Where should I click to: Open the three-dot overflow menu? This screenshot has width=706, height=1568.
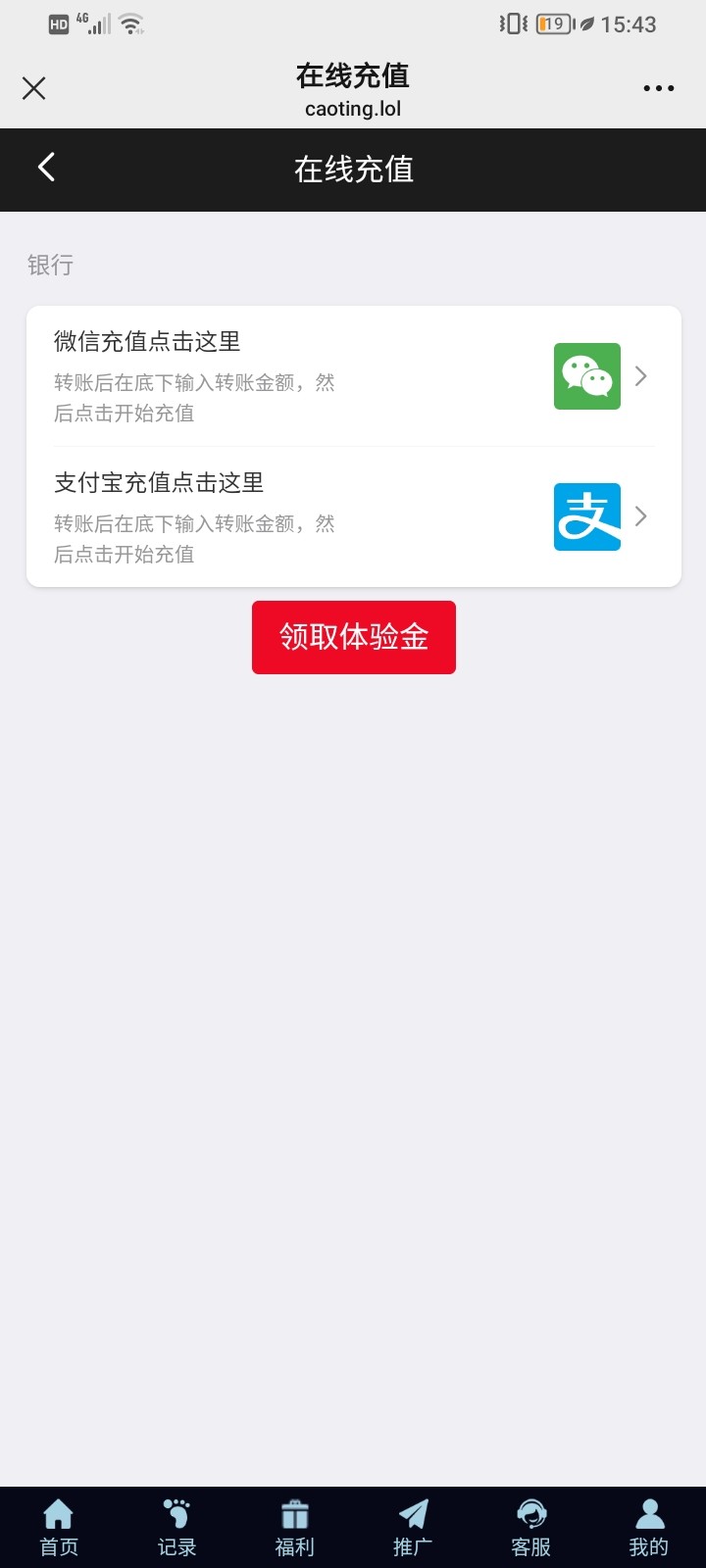click(658, 88)
